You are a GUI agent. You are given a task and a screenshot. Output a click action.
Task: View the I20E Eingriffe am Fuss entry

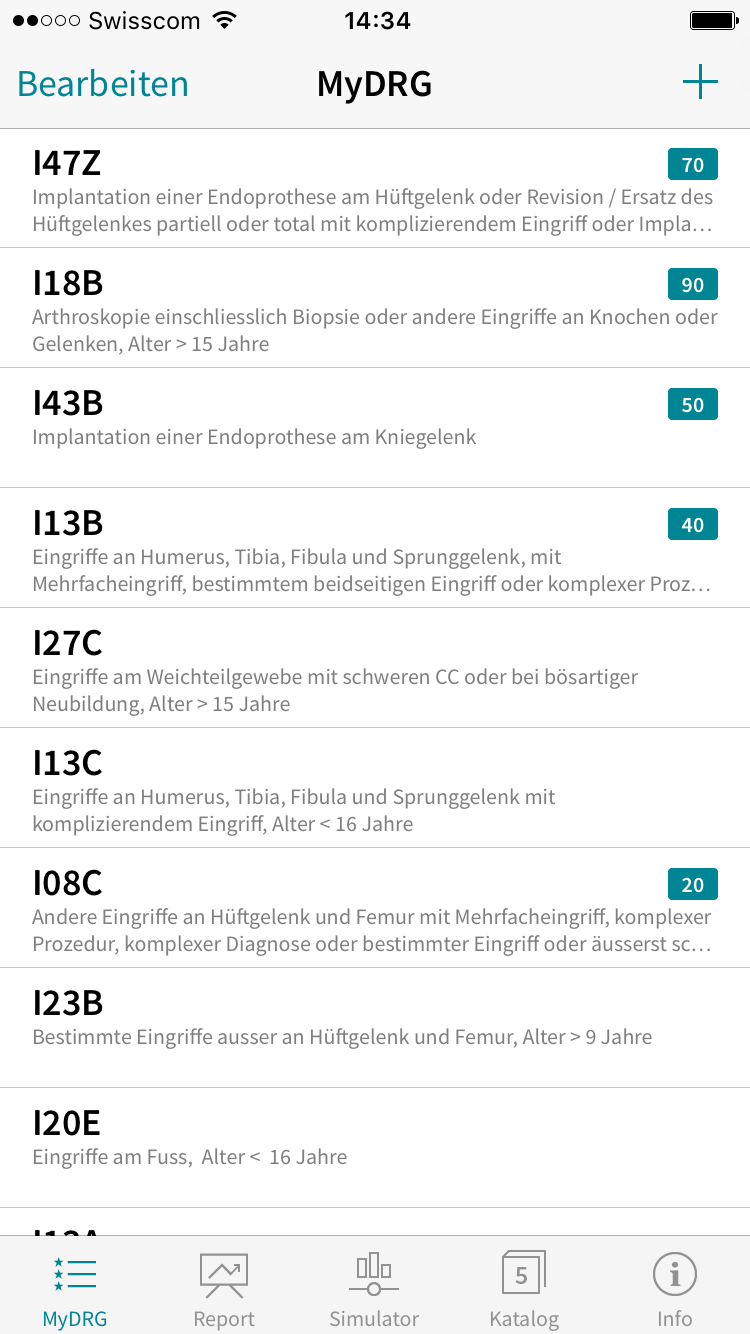click(x=375, y=1148)
